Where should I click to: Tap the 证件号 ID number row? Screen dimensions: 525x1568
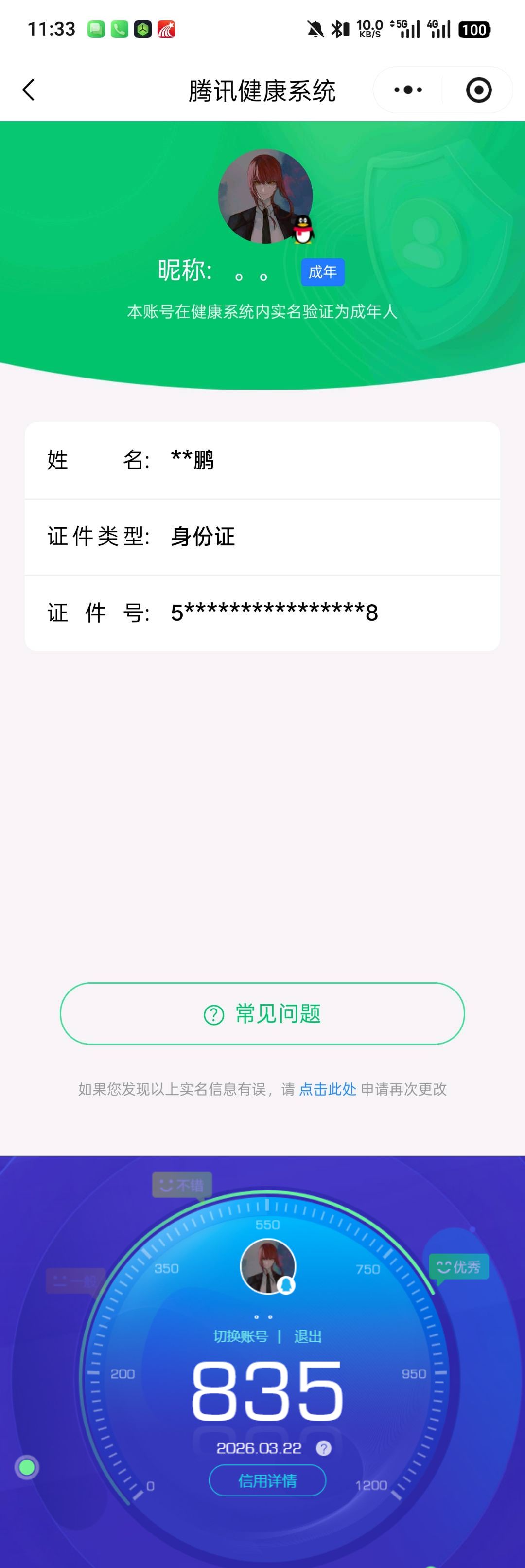point(262,613)
